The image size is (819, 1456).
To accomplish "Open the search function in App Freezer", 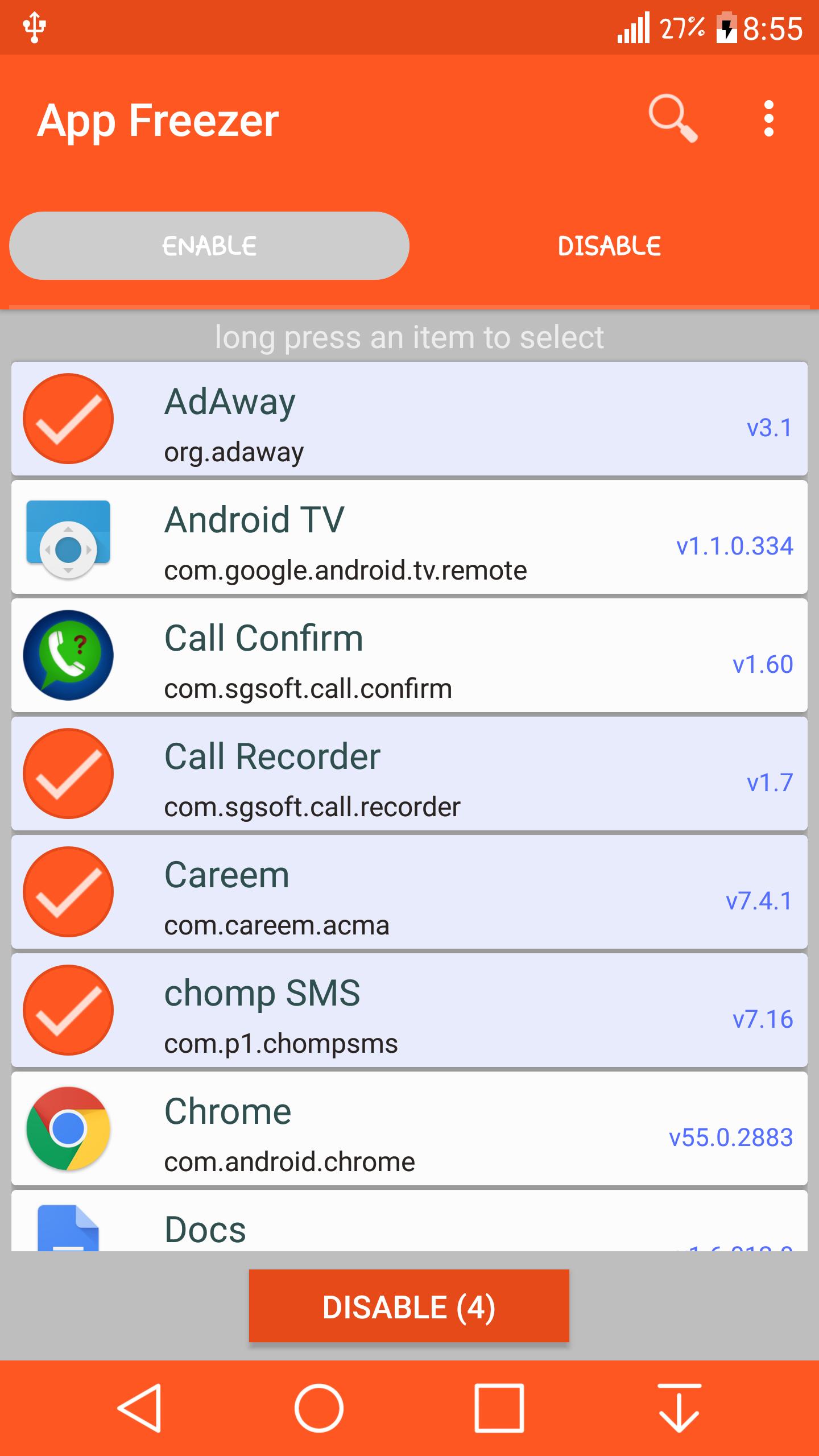I will click(x=673, y=119).
